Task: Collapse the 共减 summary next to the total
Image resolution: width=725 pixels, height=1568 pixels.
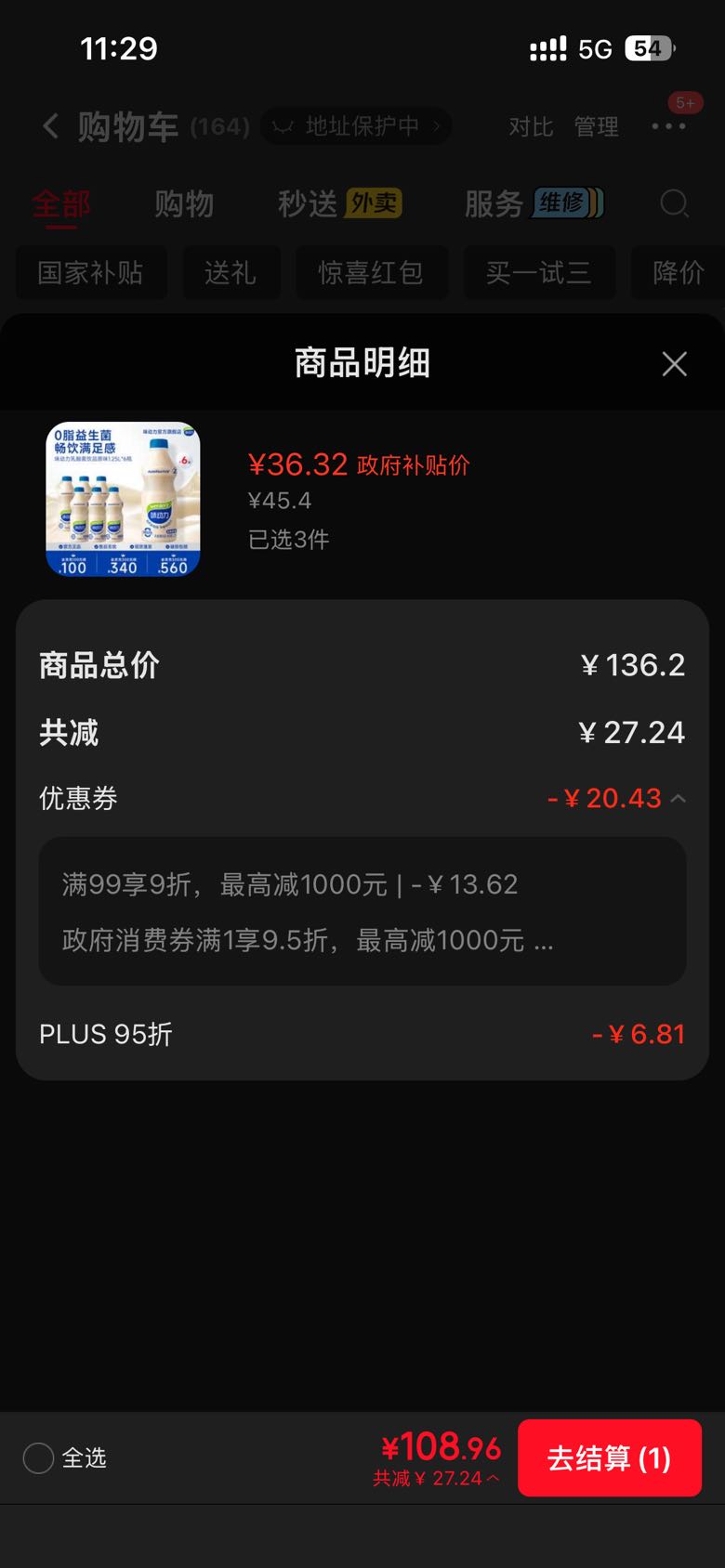Action: [436, 1478]
